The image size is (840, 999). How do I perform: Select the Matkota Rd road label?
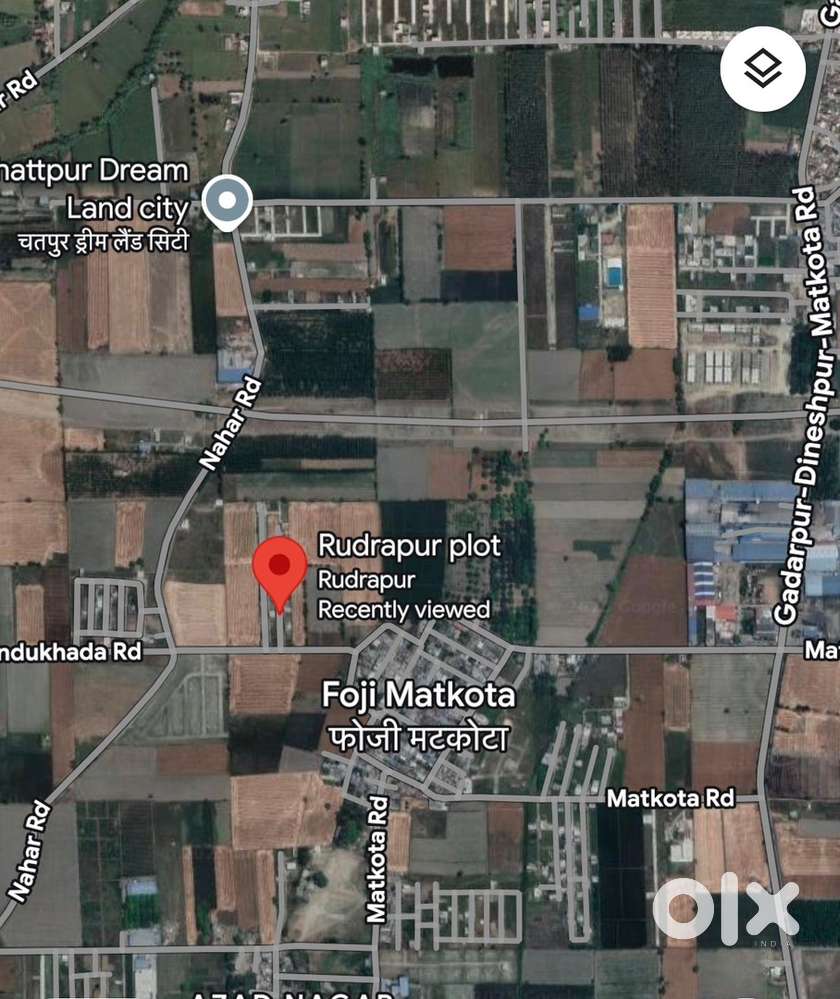point(672,798)
